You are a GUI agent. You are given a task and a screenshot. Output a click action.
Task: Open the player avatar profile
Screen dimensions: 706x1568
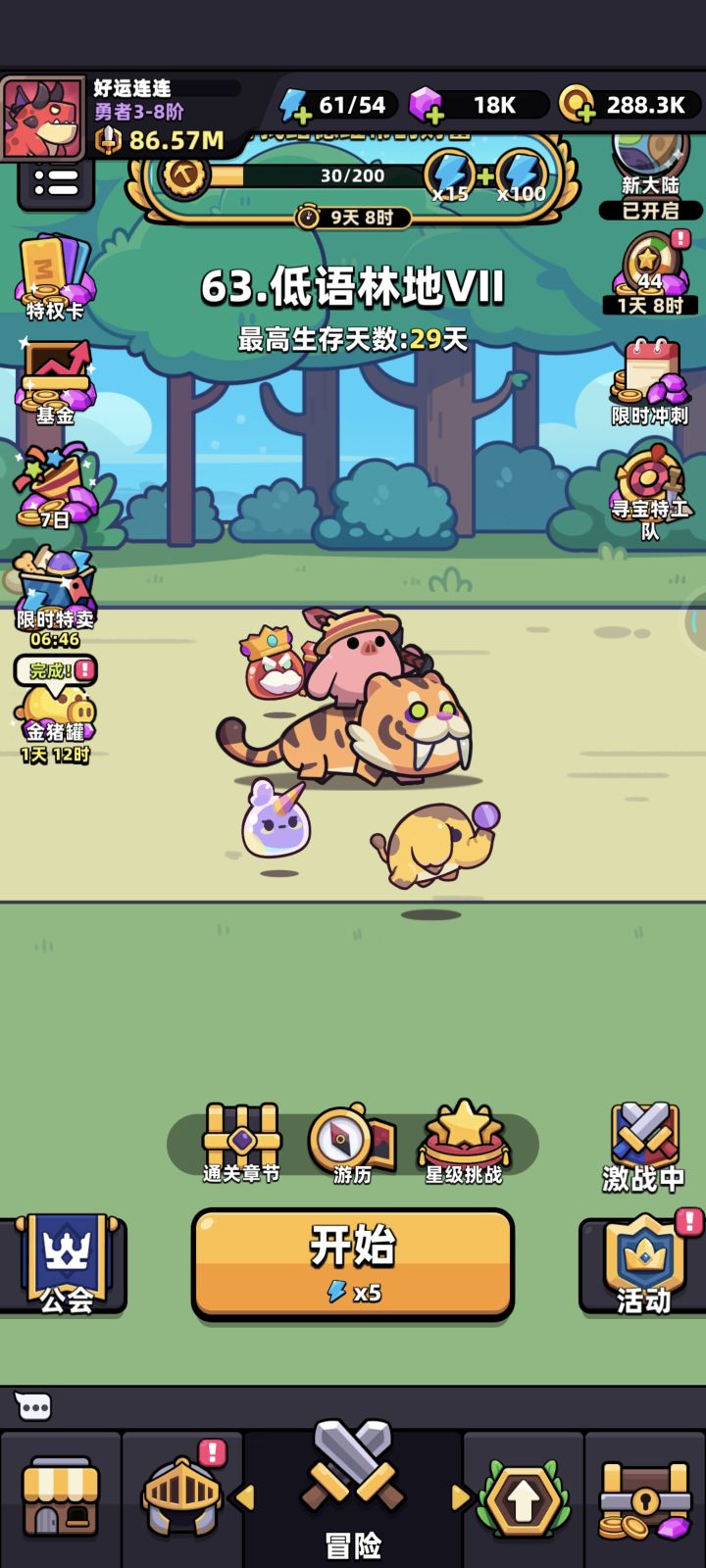43,119
